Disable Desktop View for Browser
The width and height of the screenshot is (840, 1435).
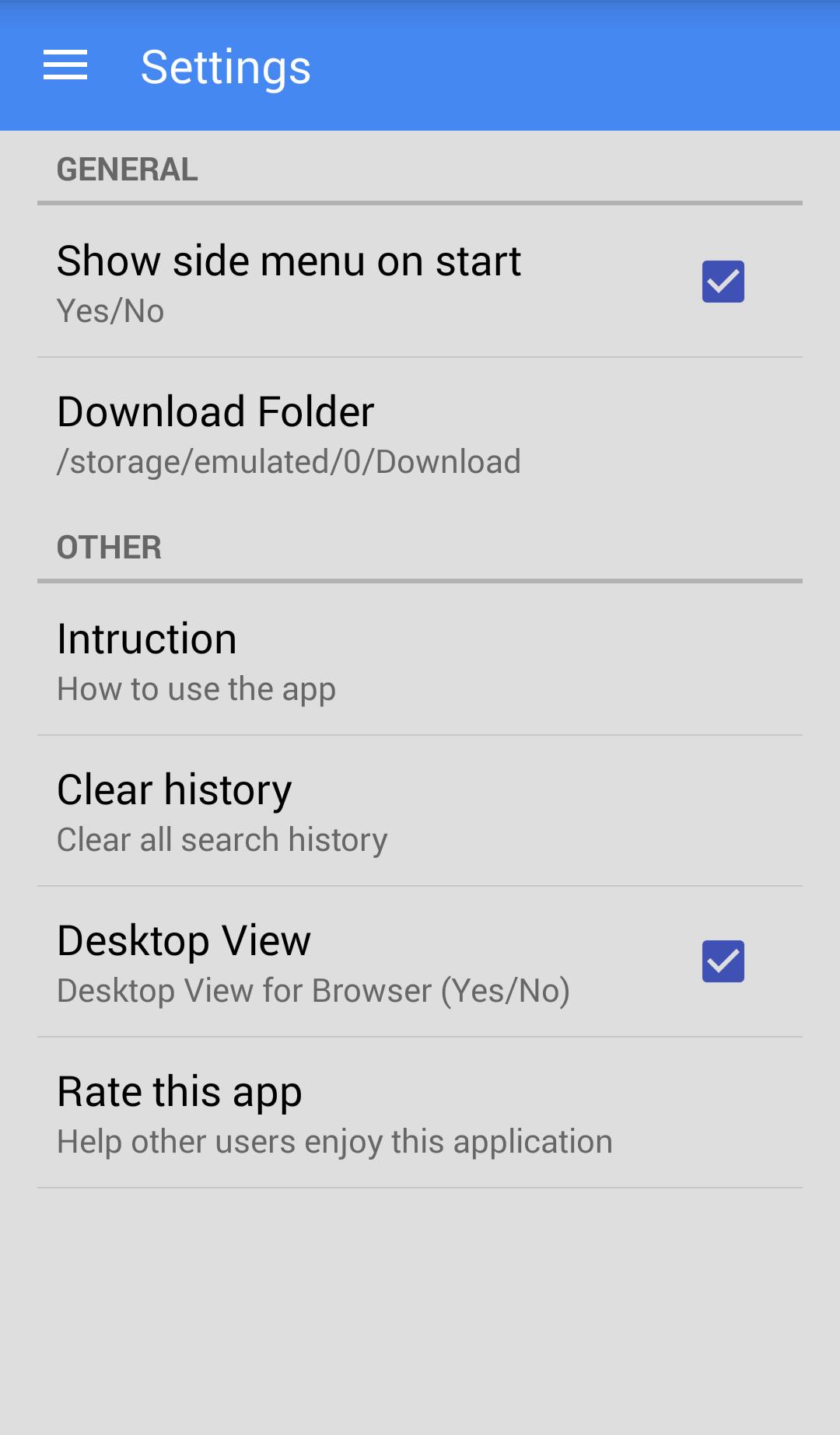[722, 961]
